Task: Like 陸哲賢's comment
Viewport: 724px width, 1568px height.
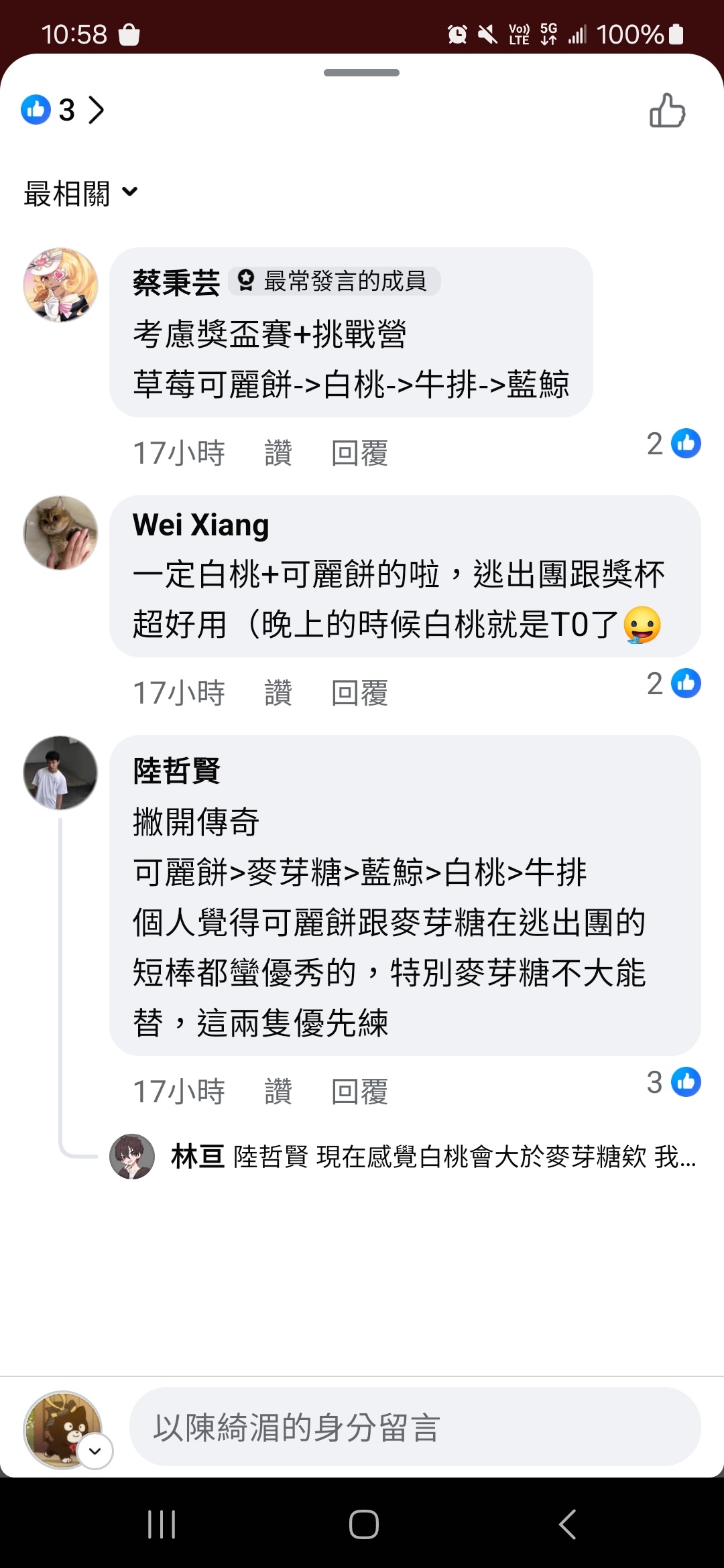Action: click(x=278, y=1092)
